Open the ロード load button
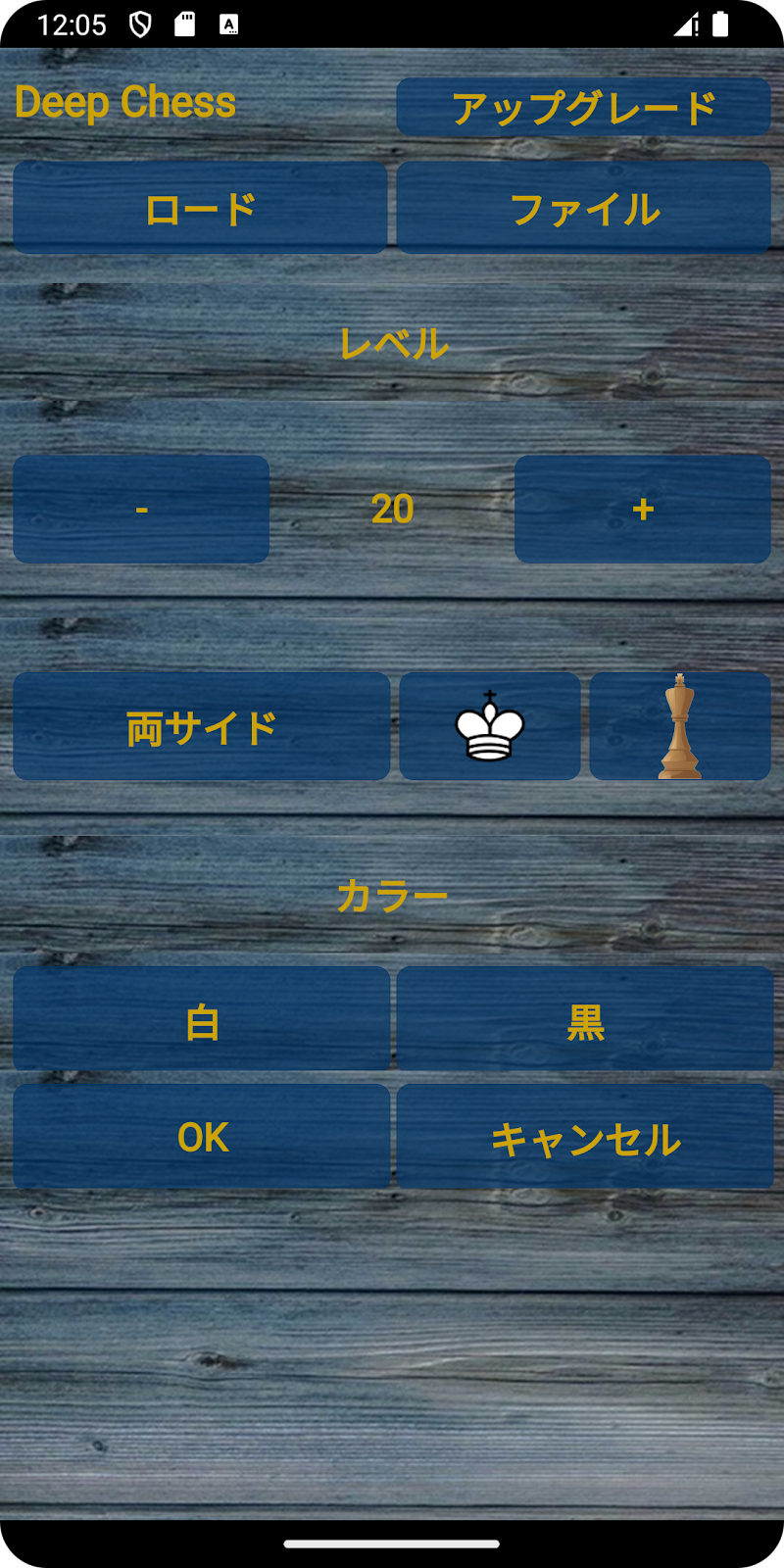784x1568 pixels. pos(200,208)
